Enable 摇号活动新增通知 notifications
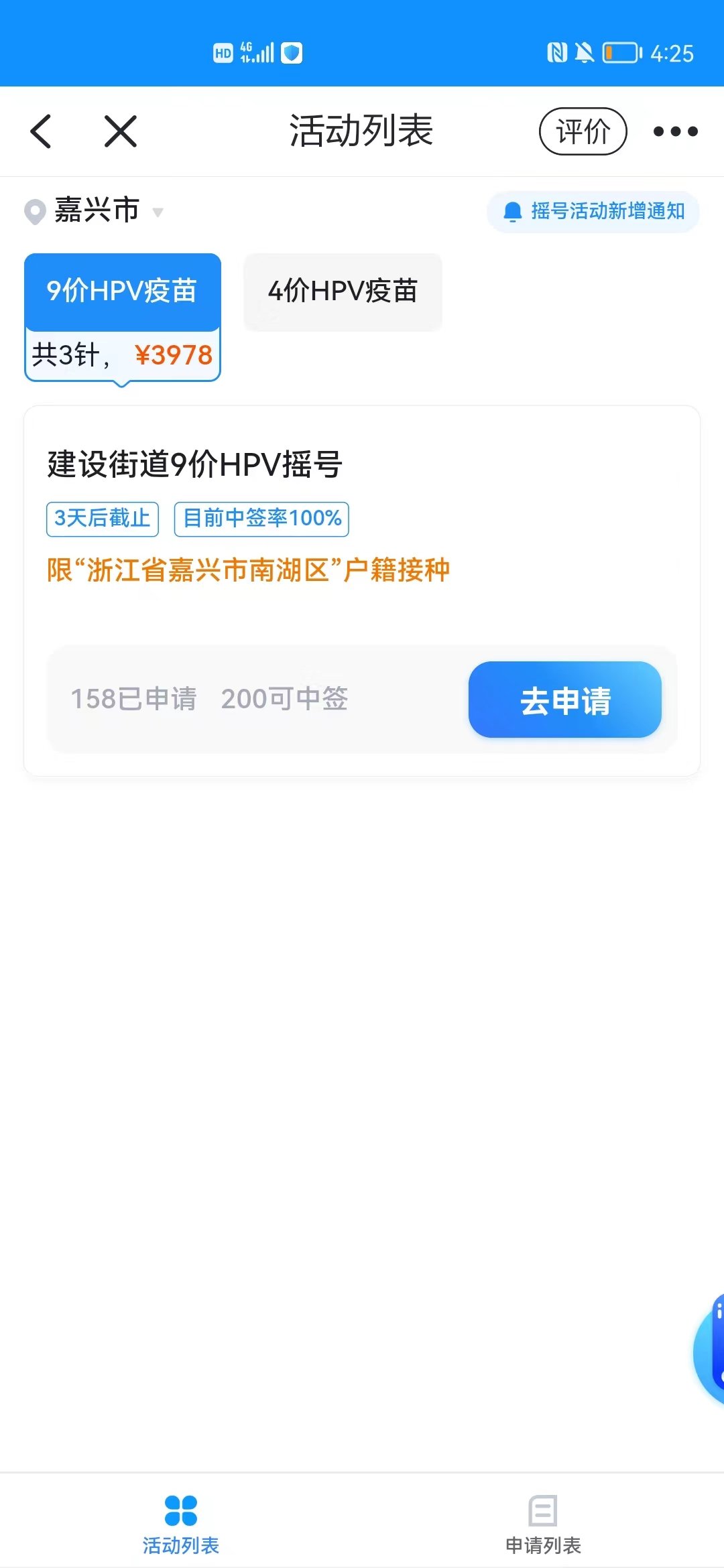 593,212
